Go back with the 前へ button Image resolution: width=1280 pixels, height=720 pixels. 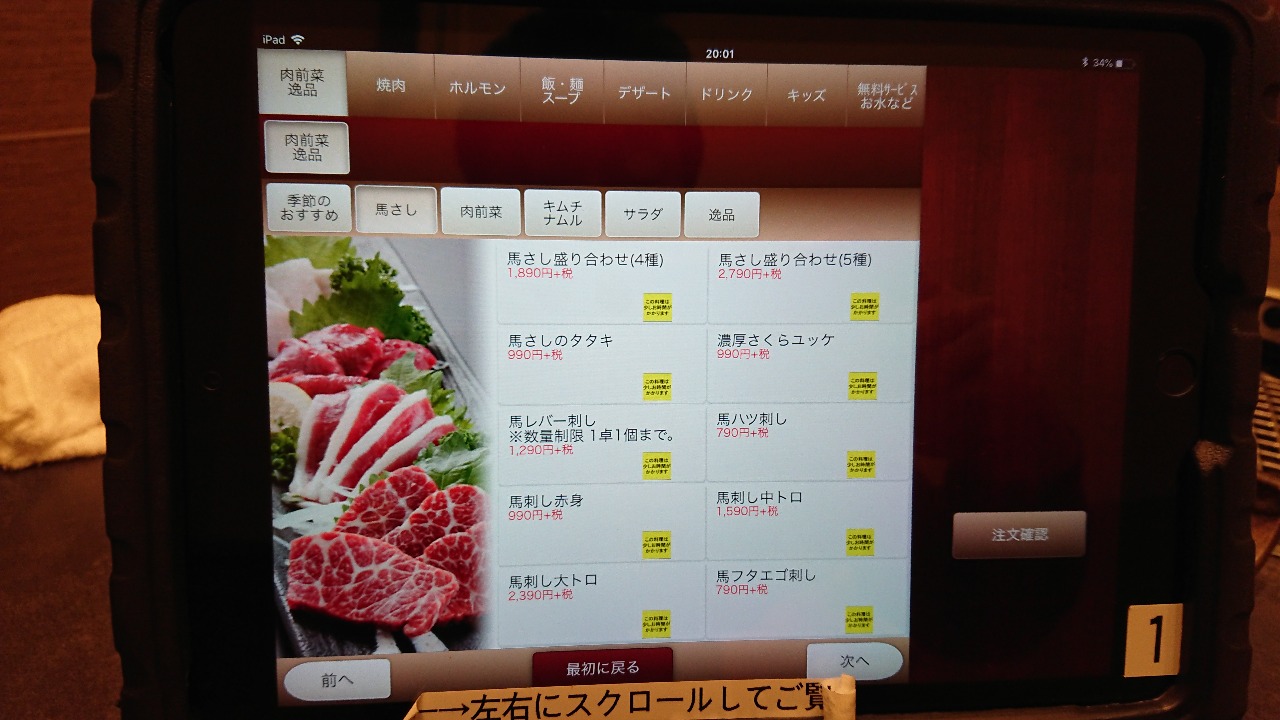tap(337, 680)
